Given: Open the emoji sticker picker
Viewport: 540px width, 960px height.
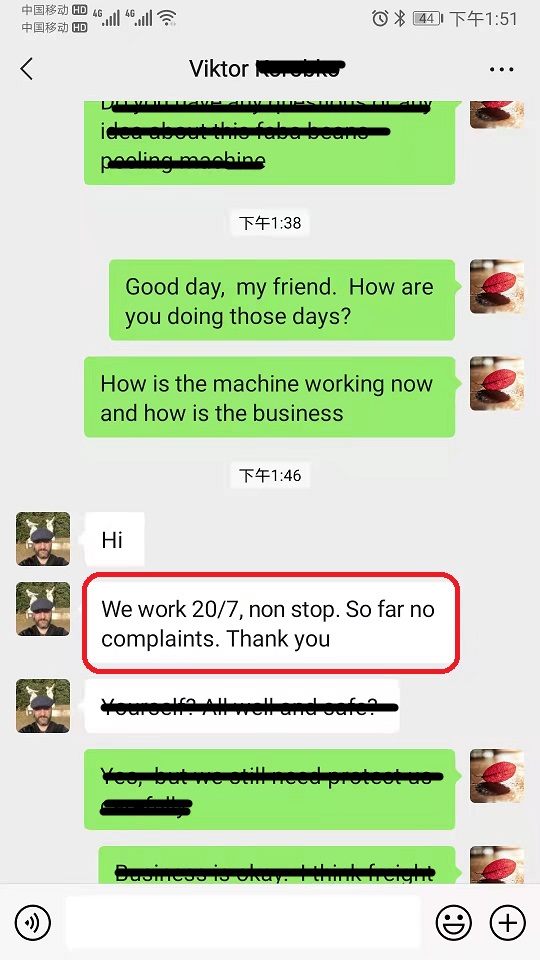Looking at the screenshot, I should click(454, 922).
